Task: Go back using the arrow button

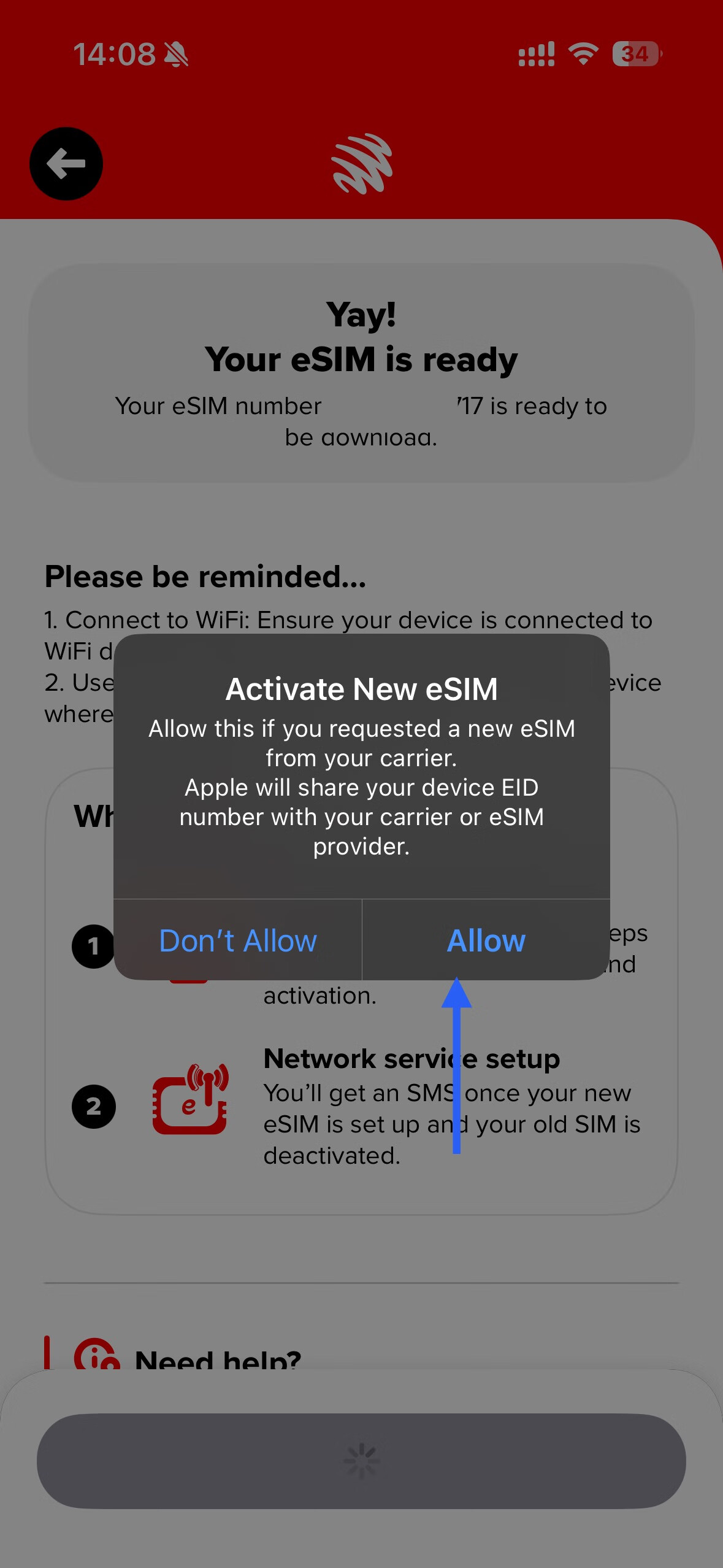Action: pos(66,164)
